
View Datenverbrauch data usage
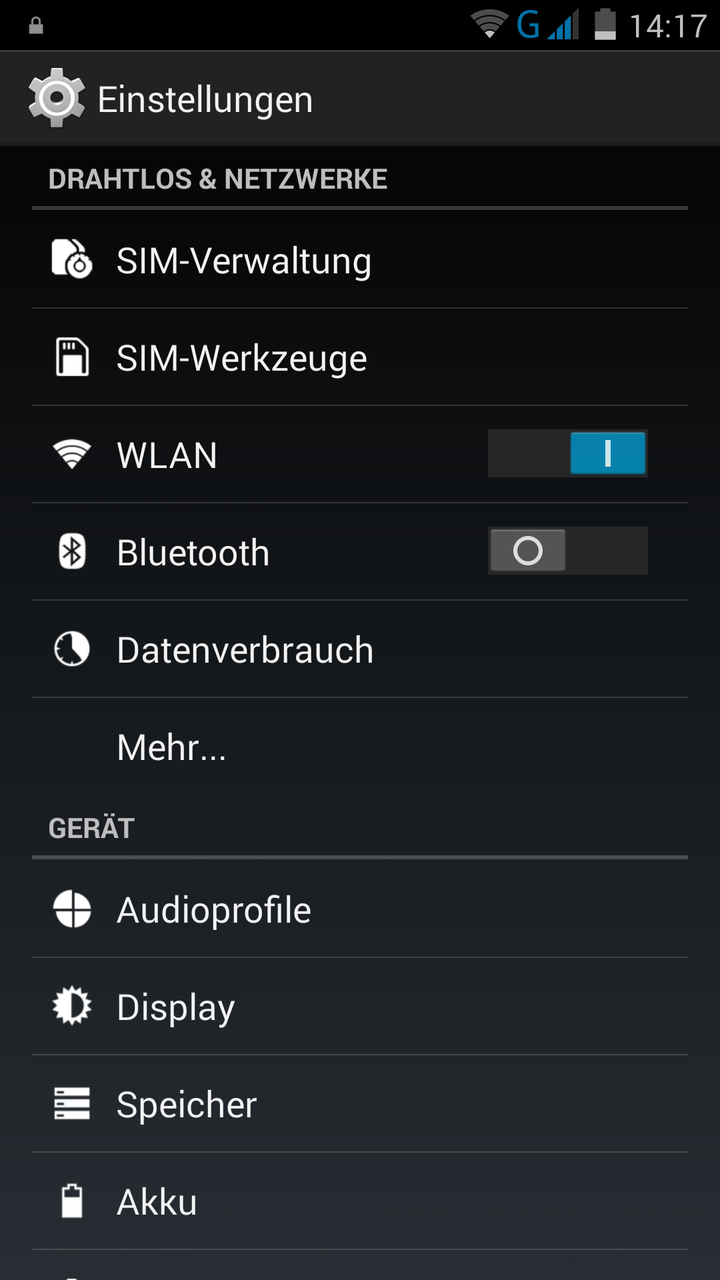(x=360, y=649)
